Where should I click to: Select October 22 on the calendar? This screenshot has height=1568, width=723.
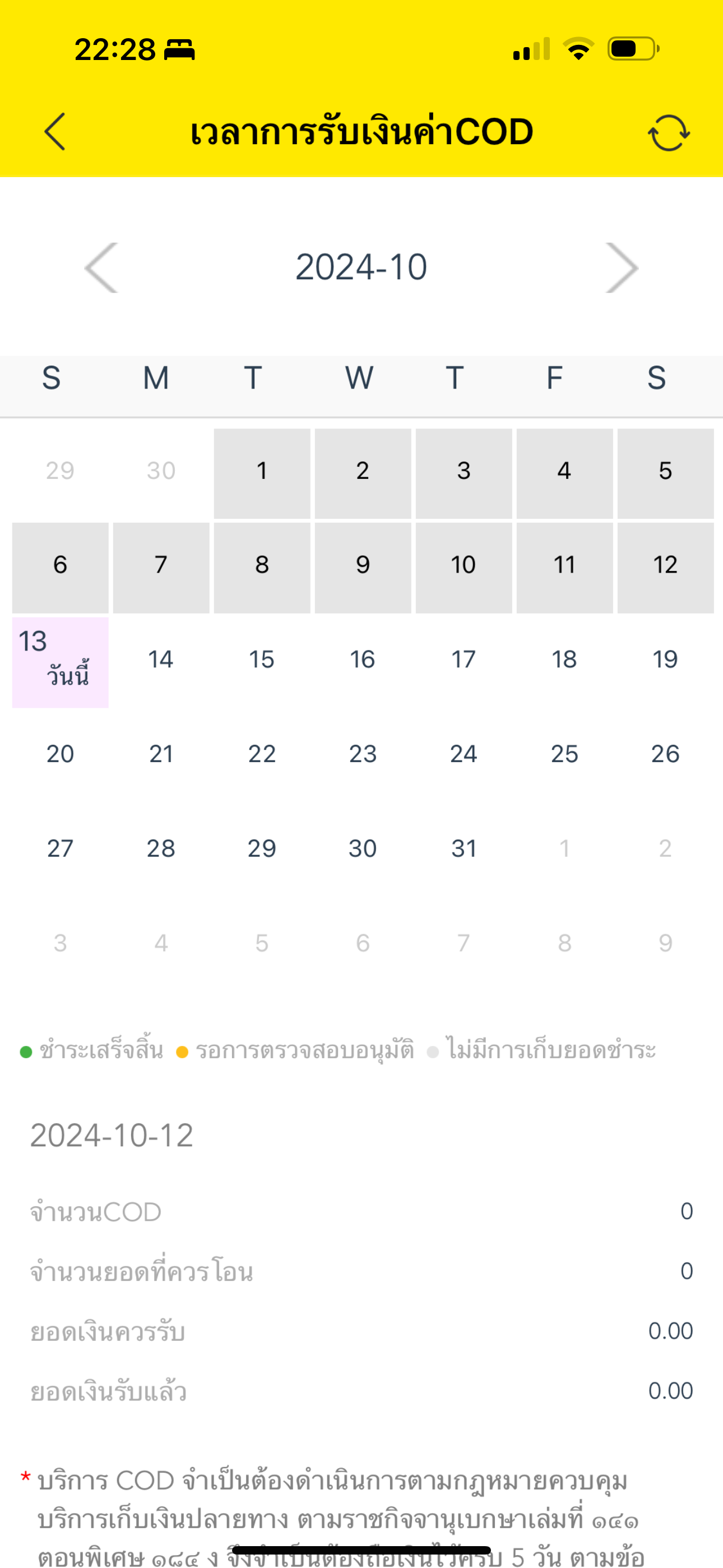(262, 754)
